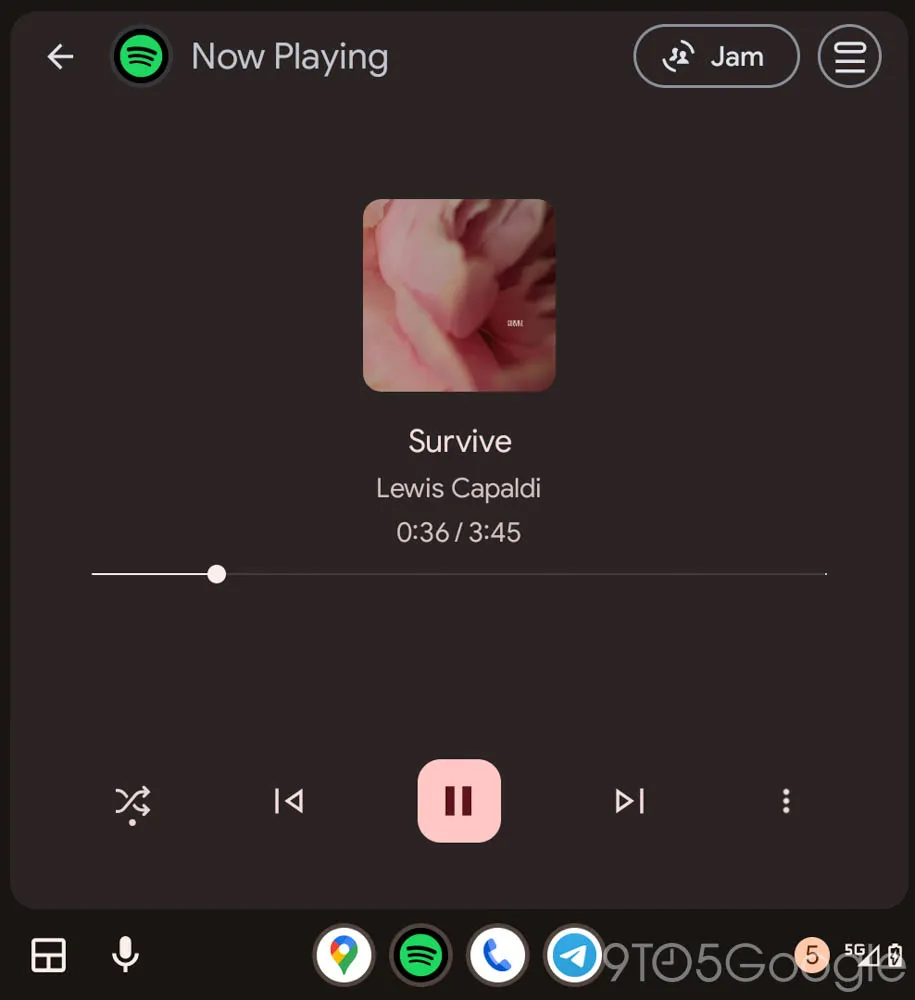This screenshot has height=1000, width=915.
Task: Open the queue icon in top right
Action: coord(849,56)
